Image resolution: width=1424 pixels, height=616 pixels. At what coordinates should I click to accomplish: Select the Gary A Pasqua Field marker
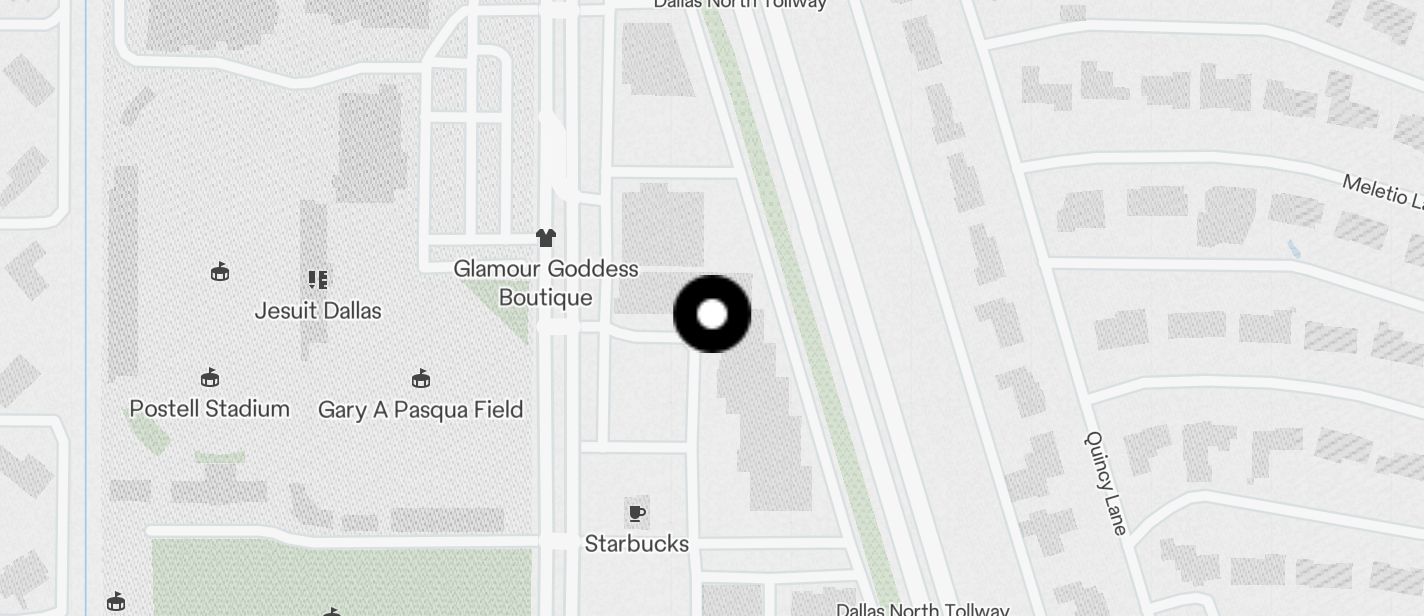421,379
